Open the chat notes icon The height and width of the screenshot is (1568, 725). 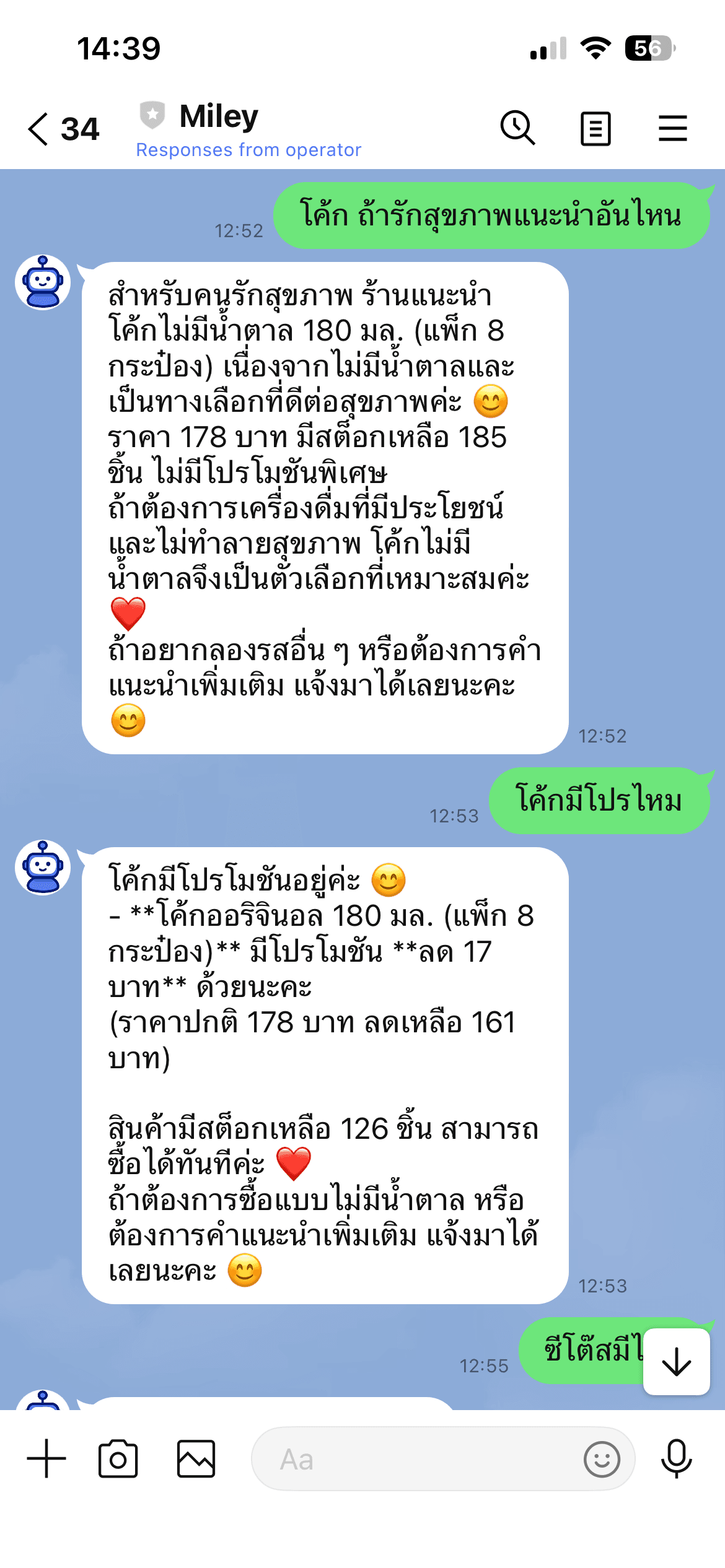coord(595,129)
